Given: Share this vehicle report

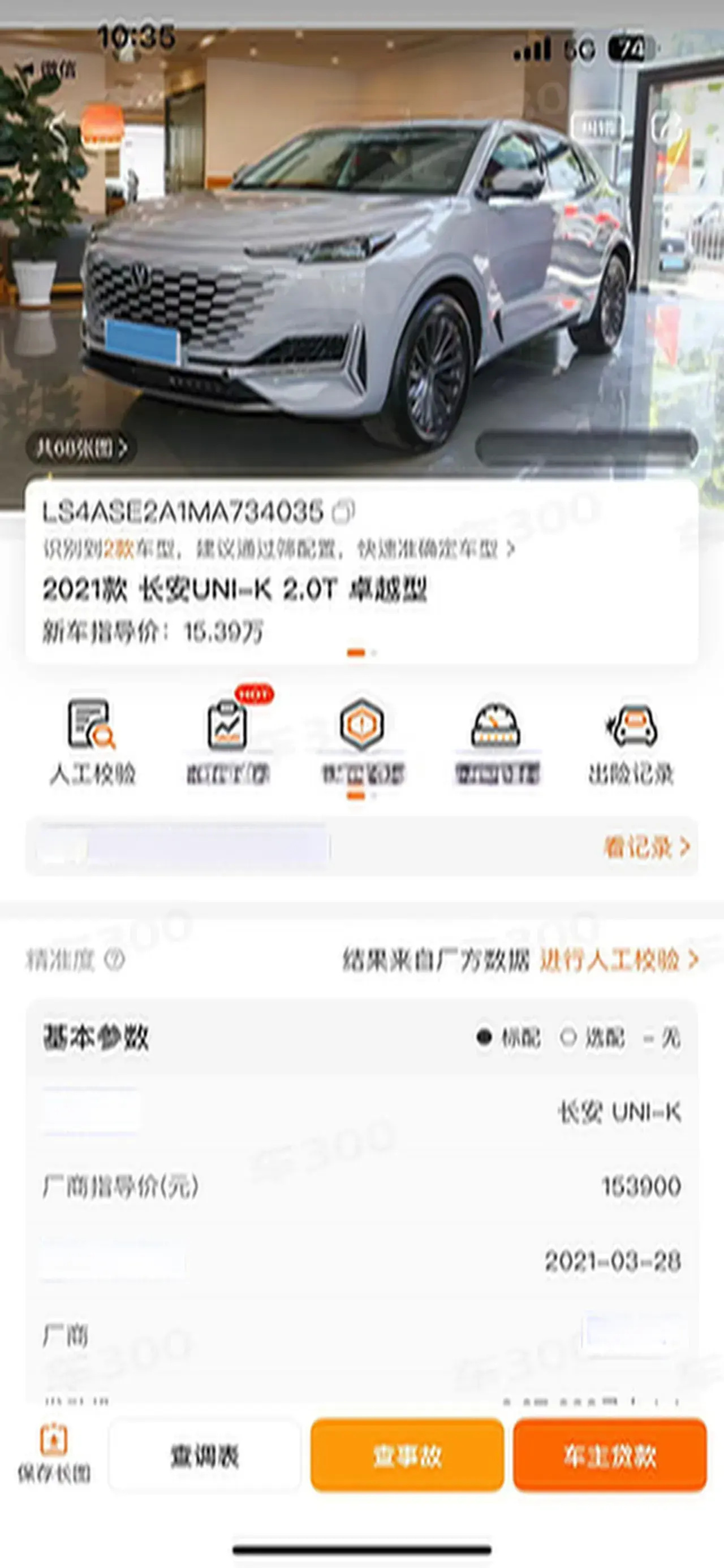Looking at the screenshot, I should [x=667, y=126].
